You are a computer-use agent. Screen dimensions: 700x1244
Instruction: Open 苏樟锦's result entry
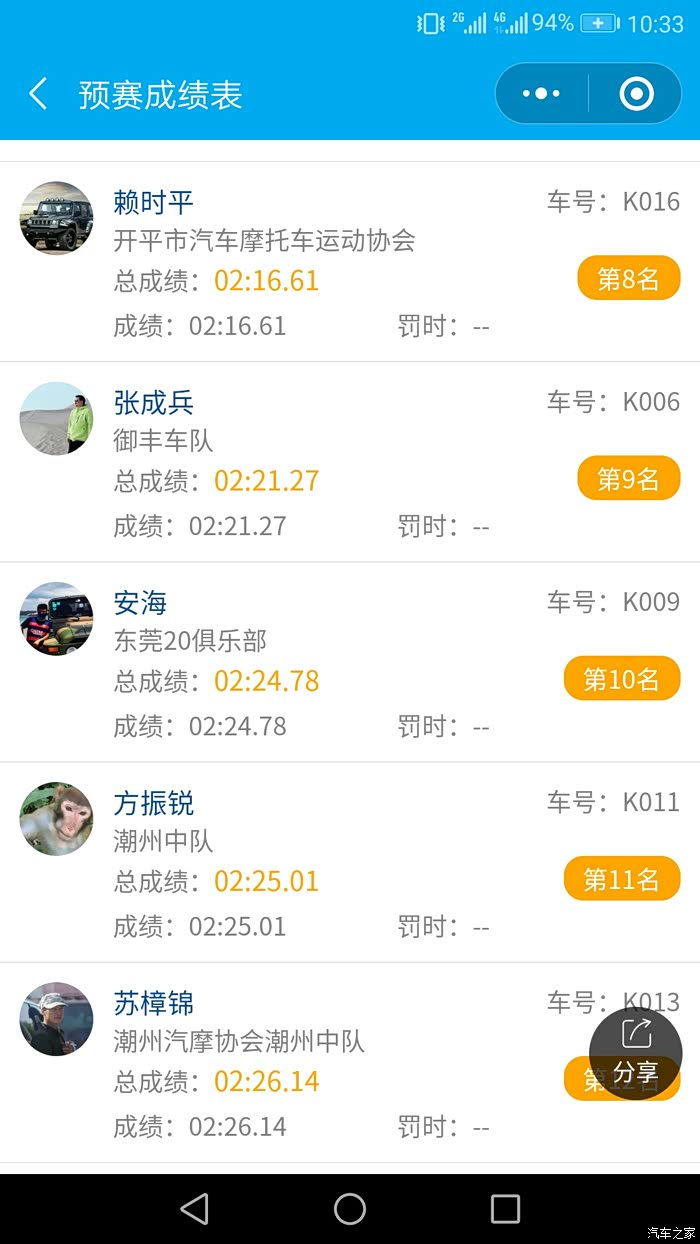pos(300,1062)
